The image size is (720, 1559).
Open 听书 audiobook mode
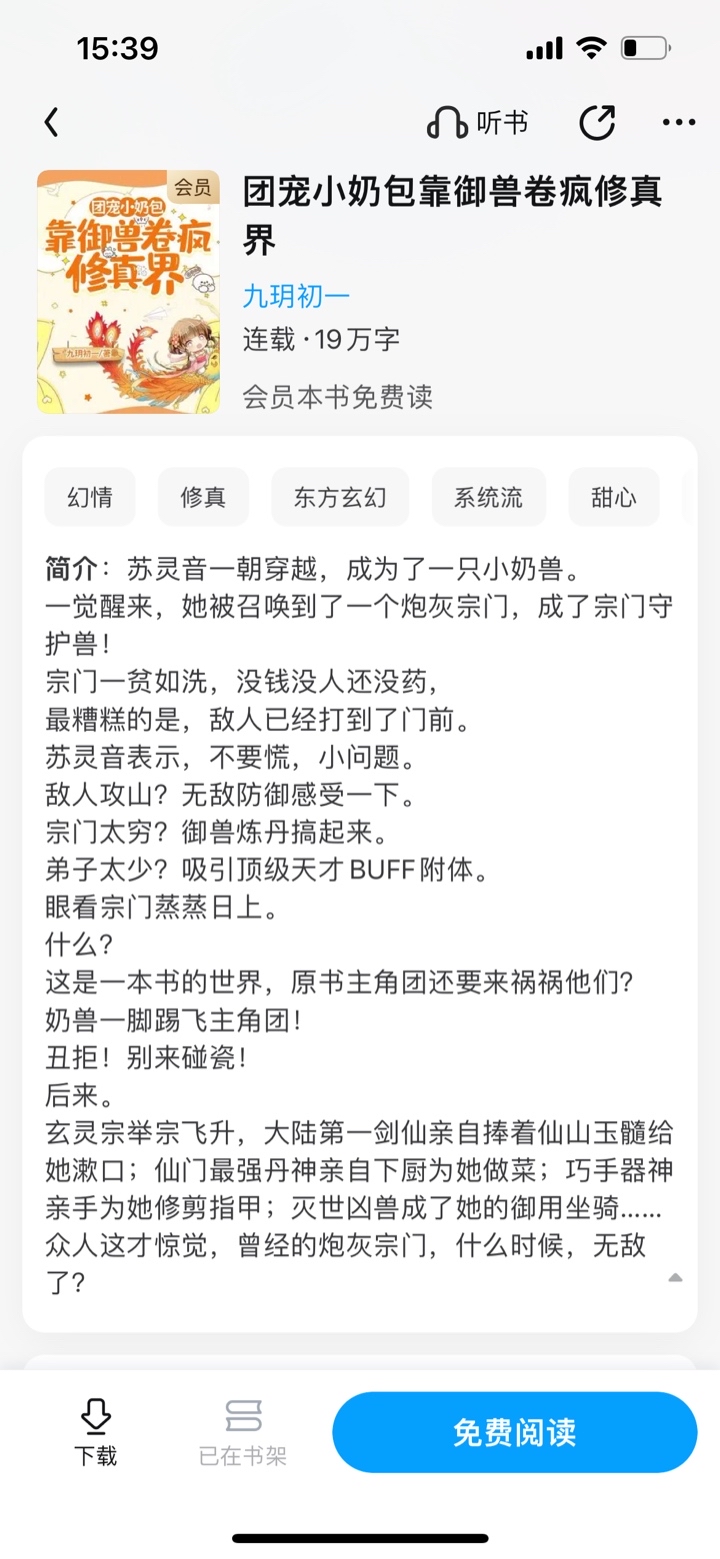click(x=477, y=123)
